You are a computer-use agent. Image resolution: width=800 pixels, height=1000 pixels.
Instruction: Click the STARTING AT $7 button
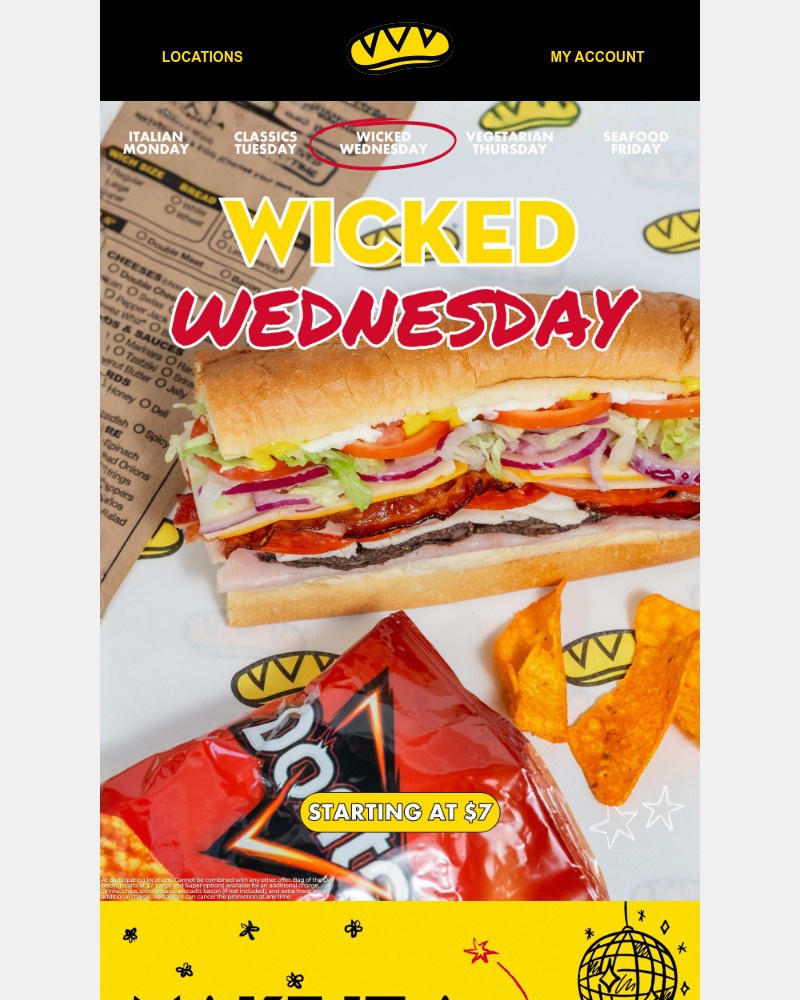click(x=400, y=812)
